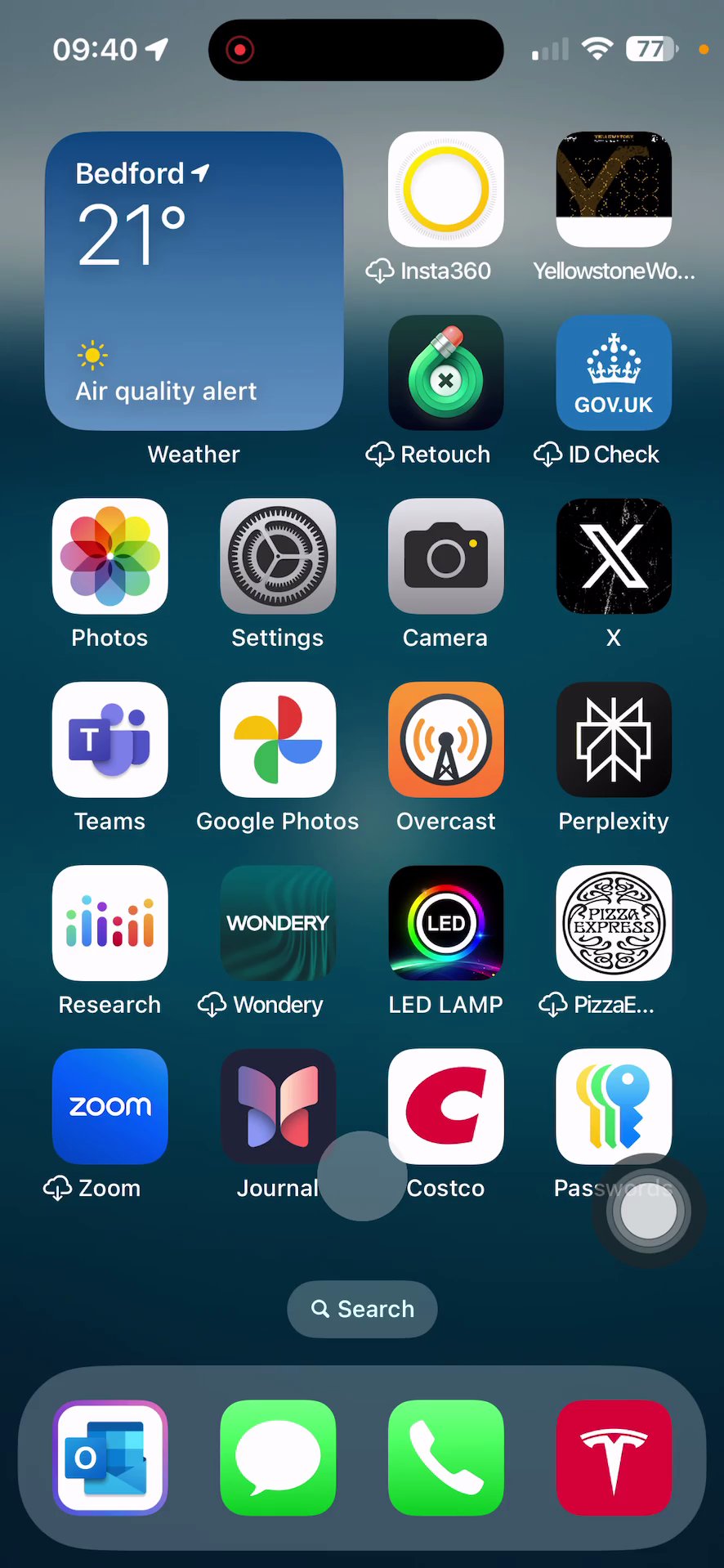
Task: Launch the Camera app
Action: coord(445,556)
